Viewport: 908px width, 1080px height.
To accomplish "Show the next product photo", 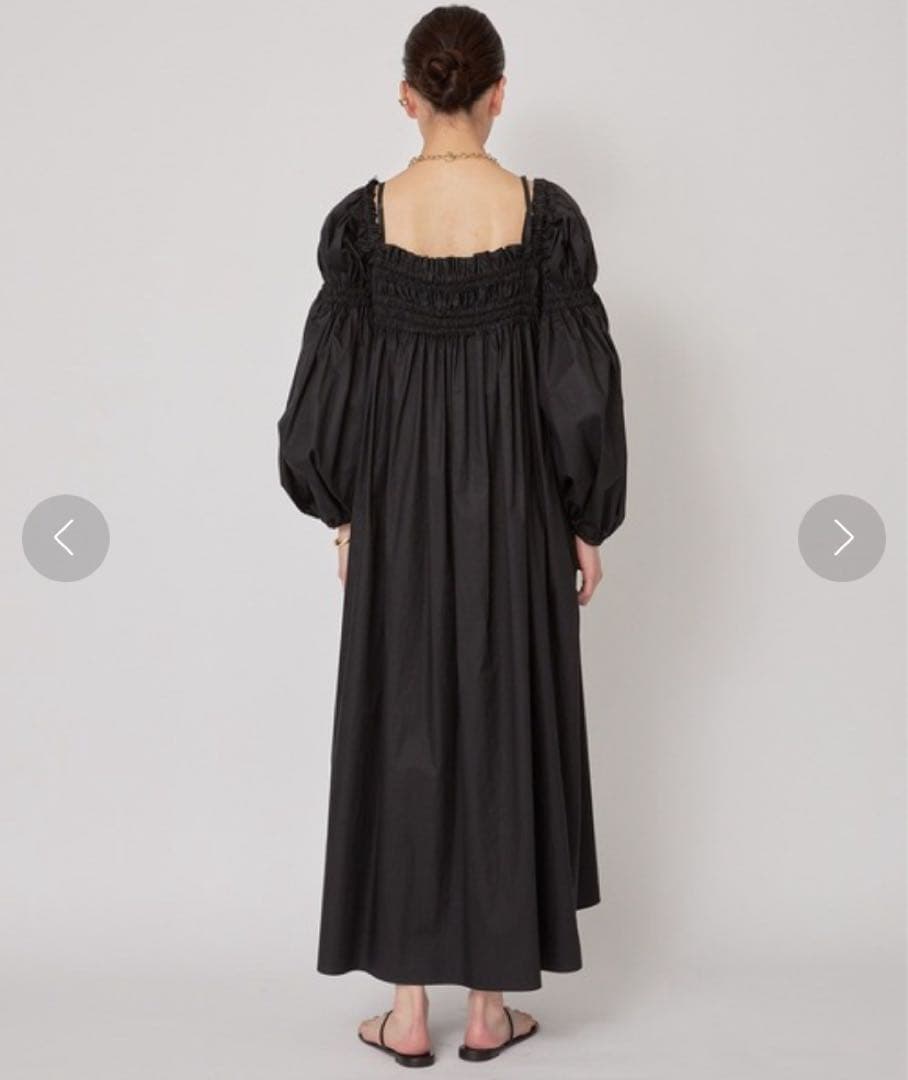I will (841, 538).
